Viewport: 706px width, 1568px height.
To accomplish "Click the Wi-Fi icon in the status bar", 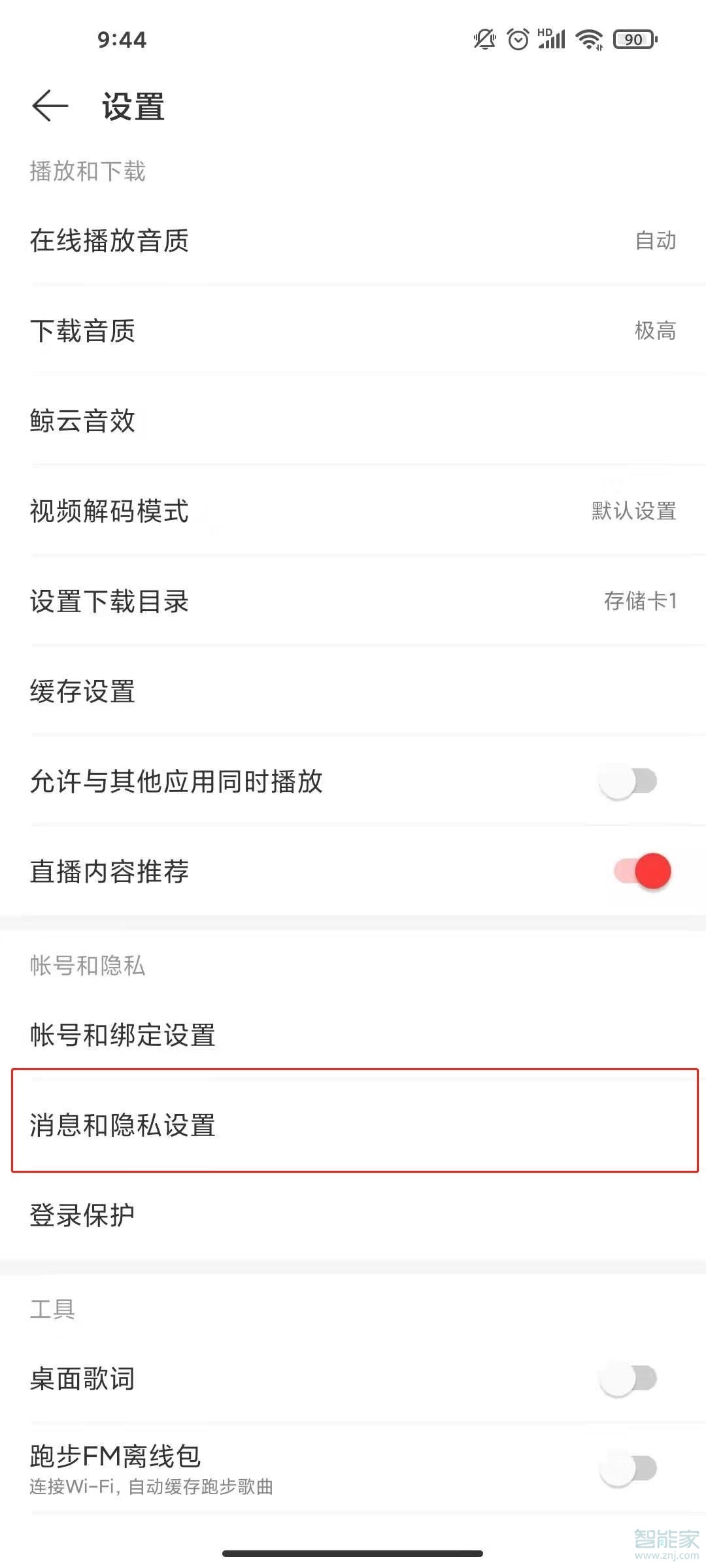I will click(588, 41).
